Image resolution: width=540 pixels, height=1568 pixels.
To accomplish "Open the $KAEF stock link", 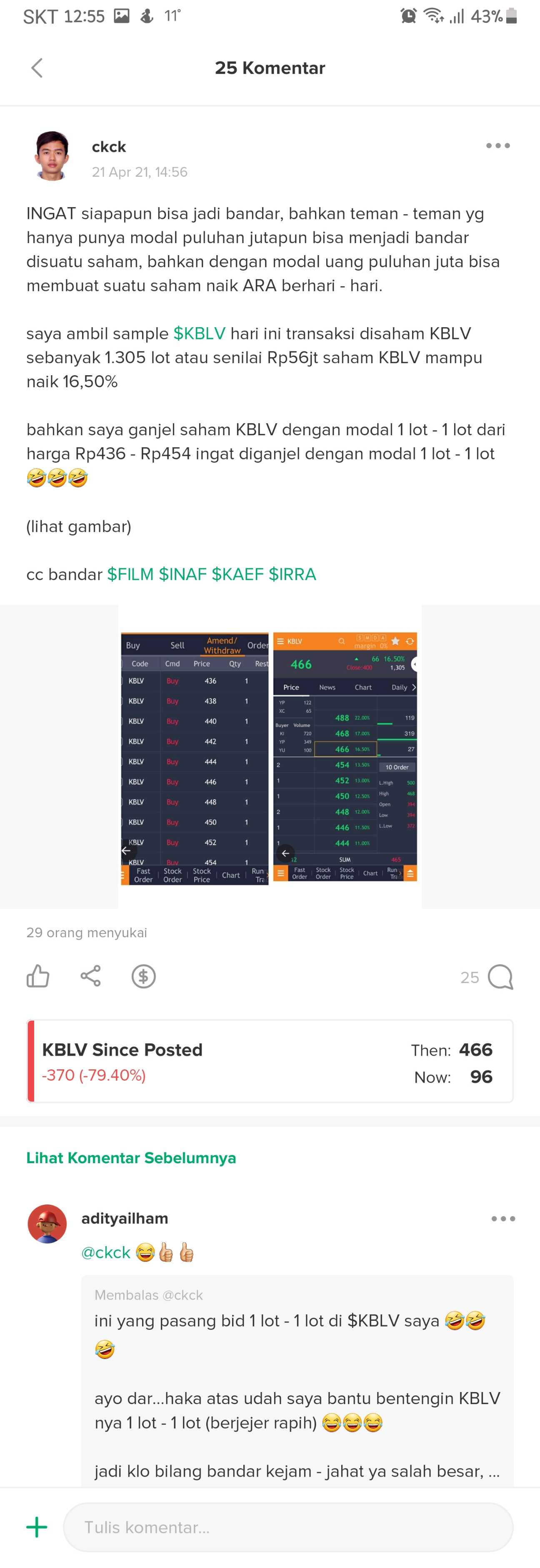I will pos(237,575).
